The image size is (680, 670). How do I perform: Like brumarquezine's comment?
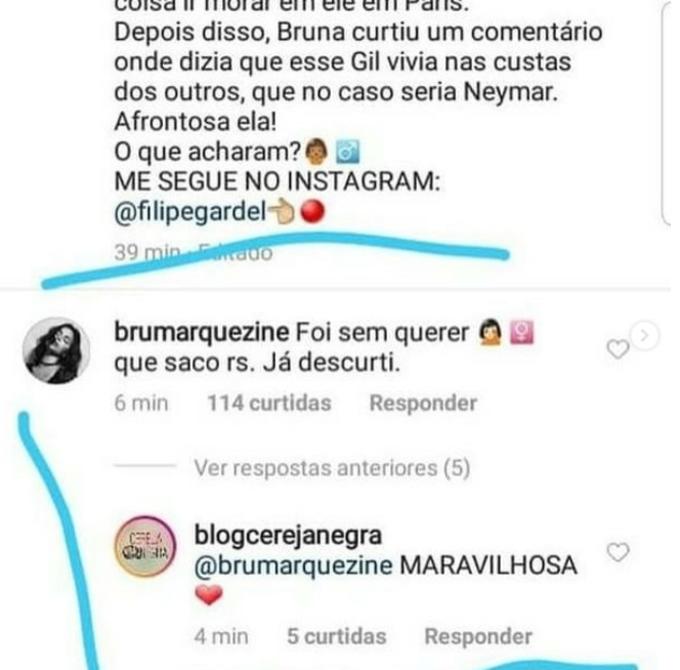619,348
